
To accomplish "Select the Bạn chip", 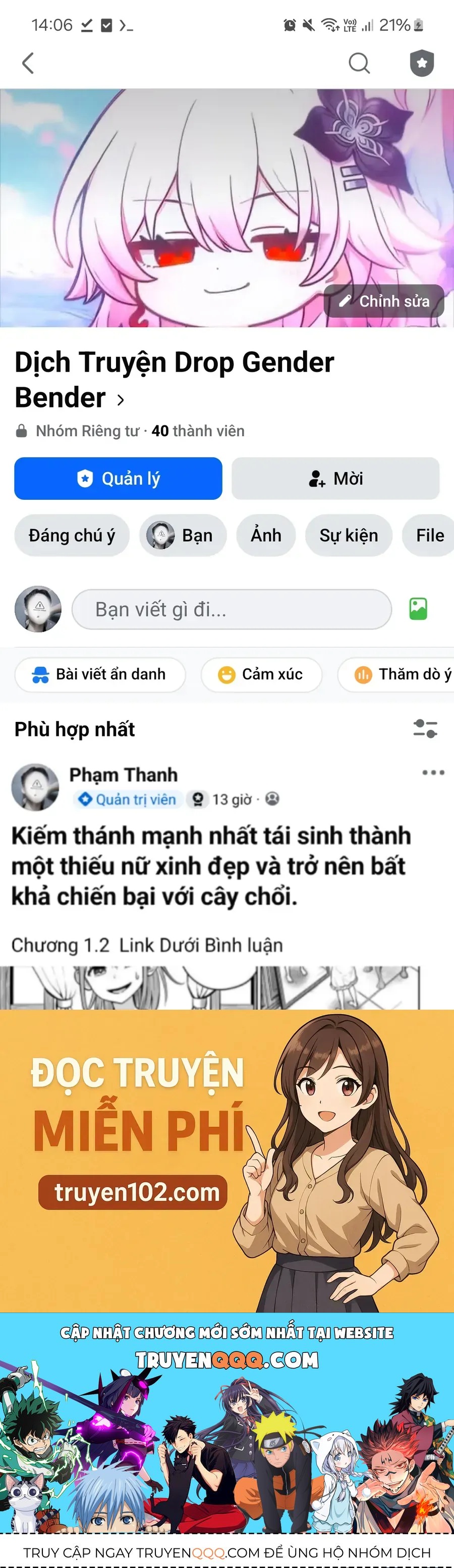I will coord(183,536).
